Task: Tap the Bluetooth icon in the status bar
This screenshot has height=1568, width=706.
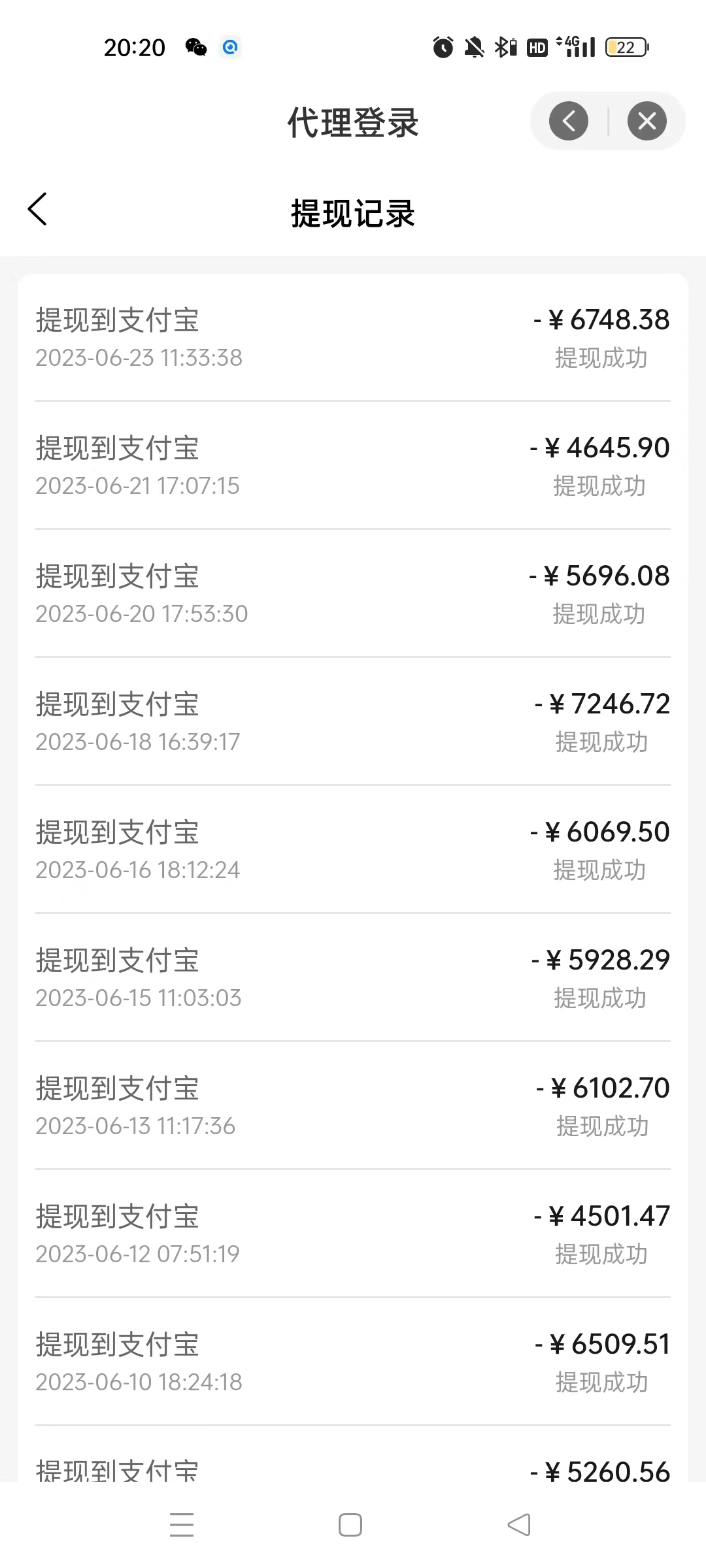Action: pos(503,47)
